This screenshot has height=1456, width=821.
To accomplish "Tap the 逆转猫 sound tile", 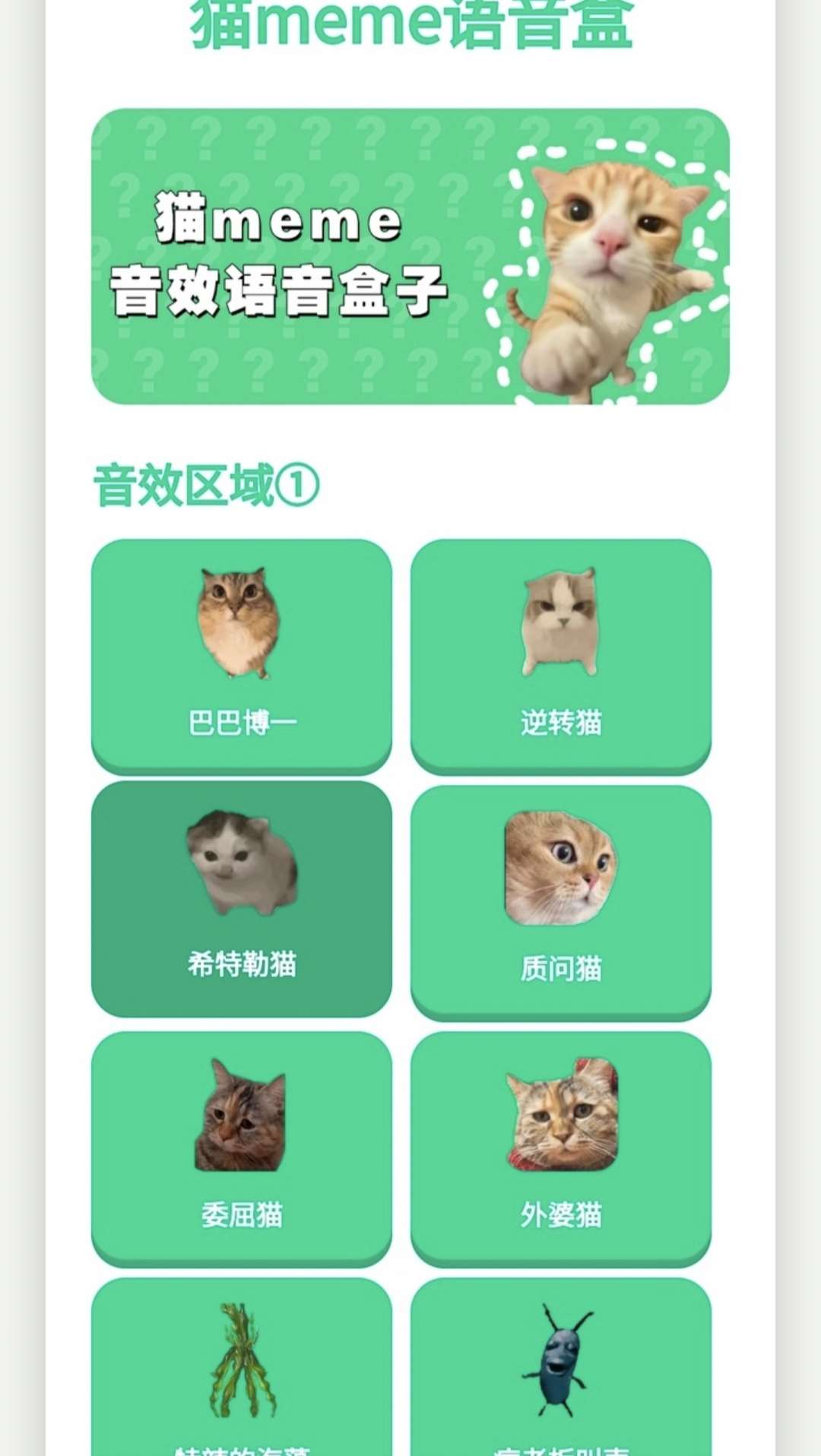I will 561,655.
